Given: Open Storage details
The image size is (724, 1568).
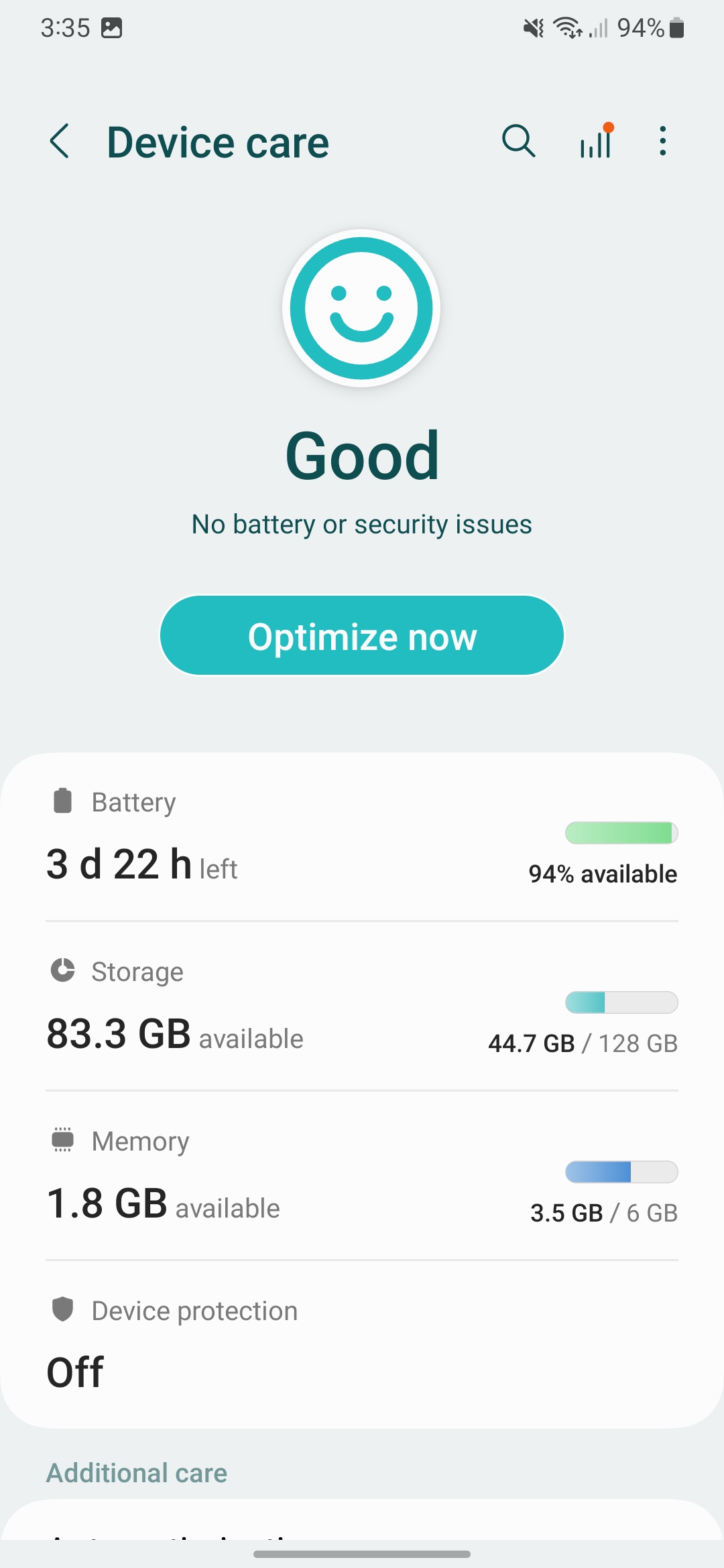Looking at the screenshot, I should pos(362,1006).
